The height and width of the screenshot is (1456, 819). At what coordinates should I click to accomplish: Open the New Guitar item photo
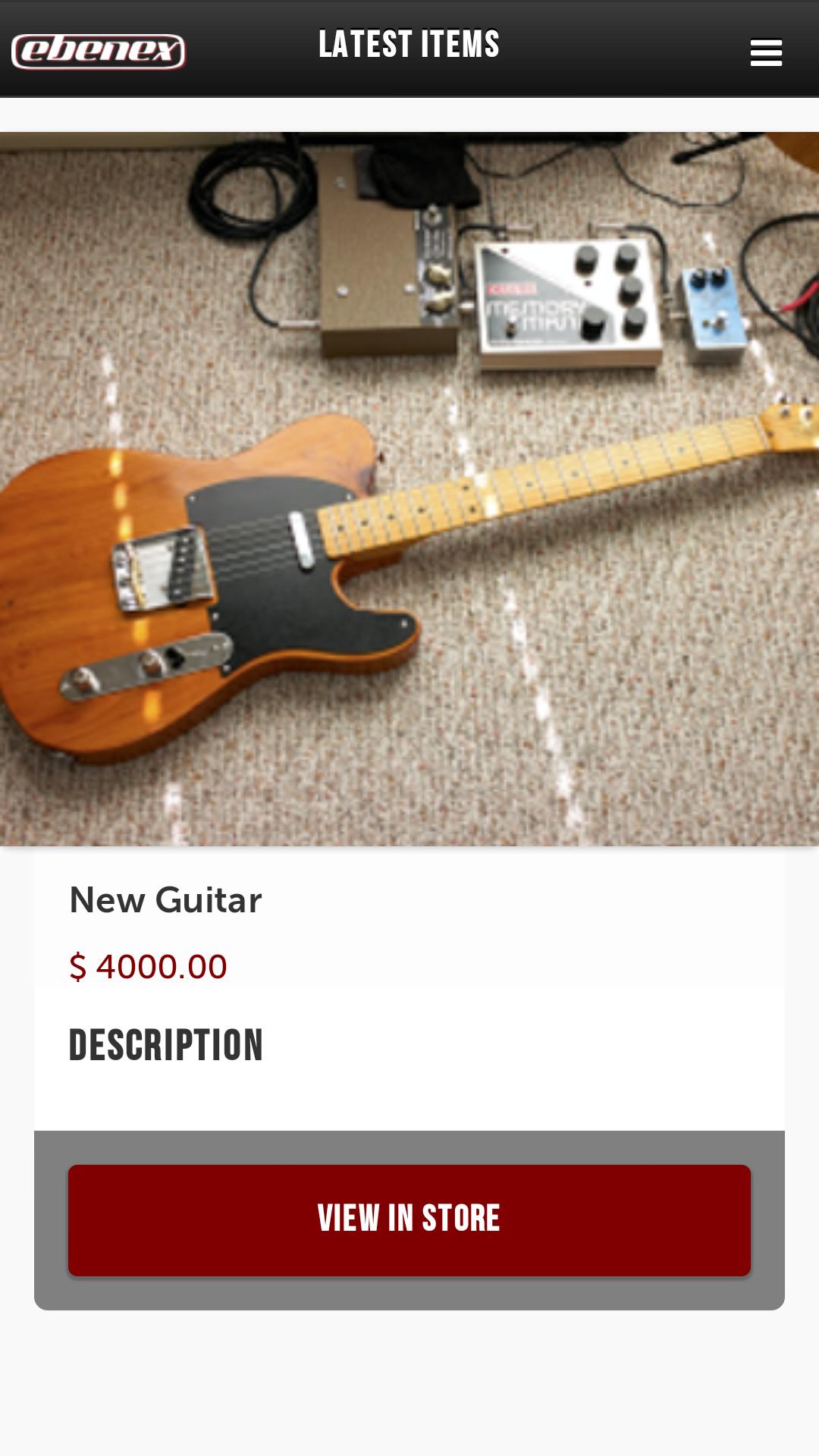point(409,489)
